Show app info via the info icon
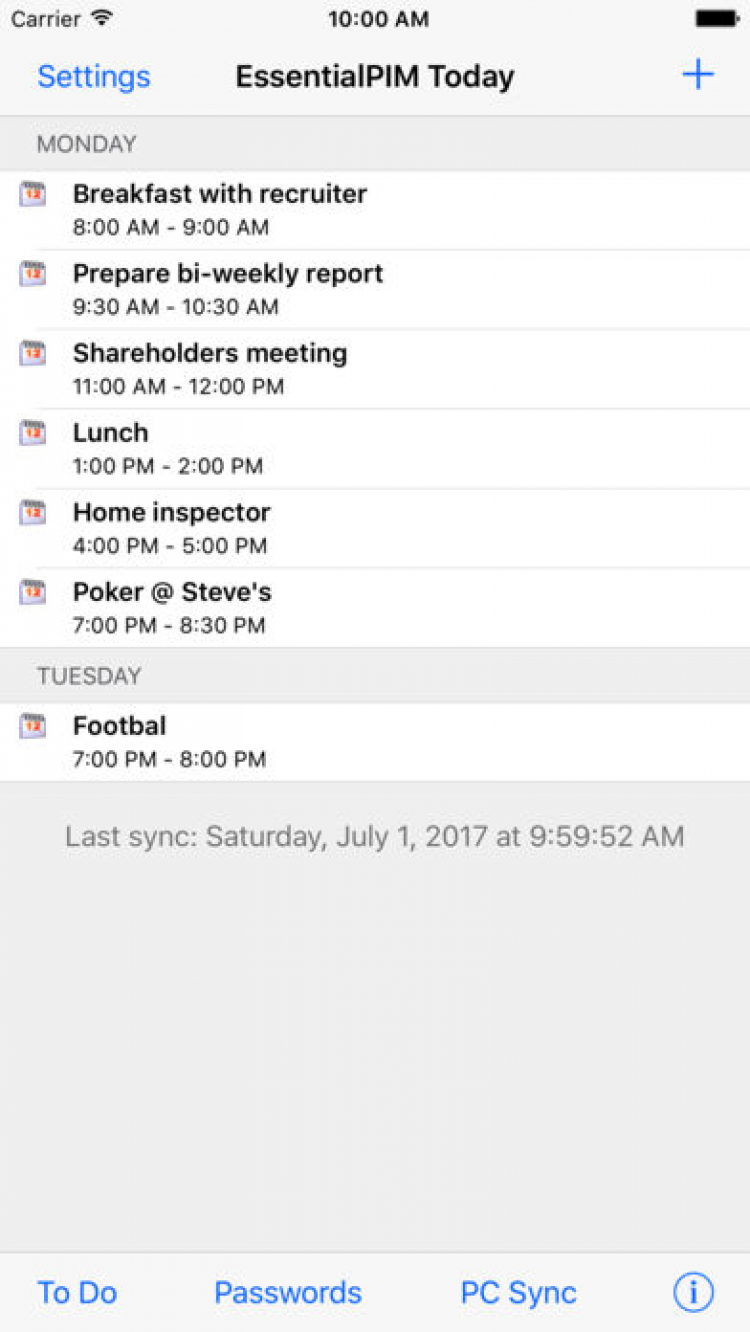 point(694,1292)
